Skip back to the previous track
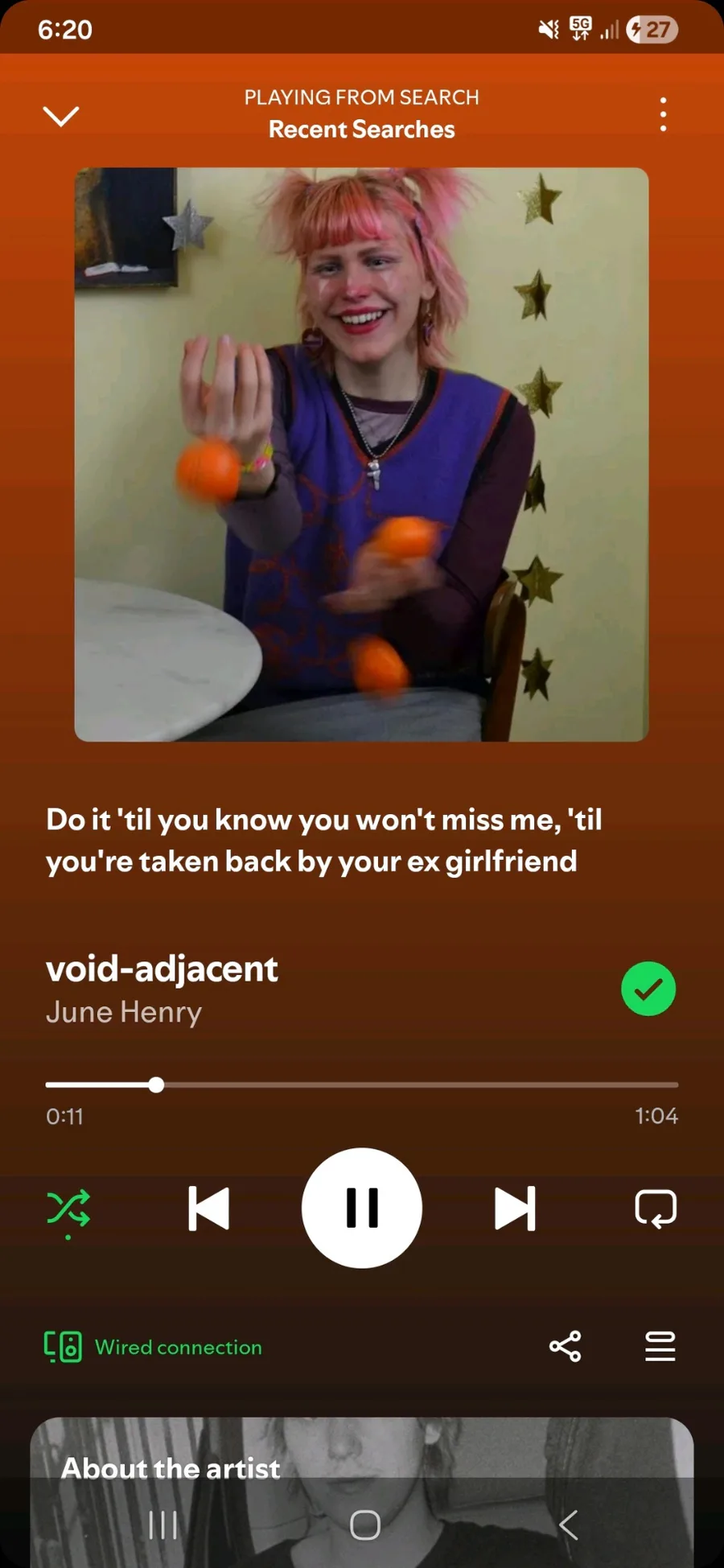 [x=209, y=1208]
